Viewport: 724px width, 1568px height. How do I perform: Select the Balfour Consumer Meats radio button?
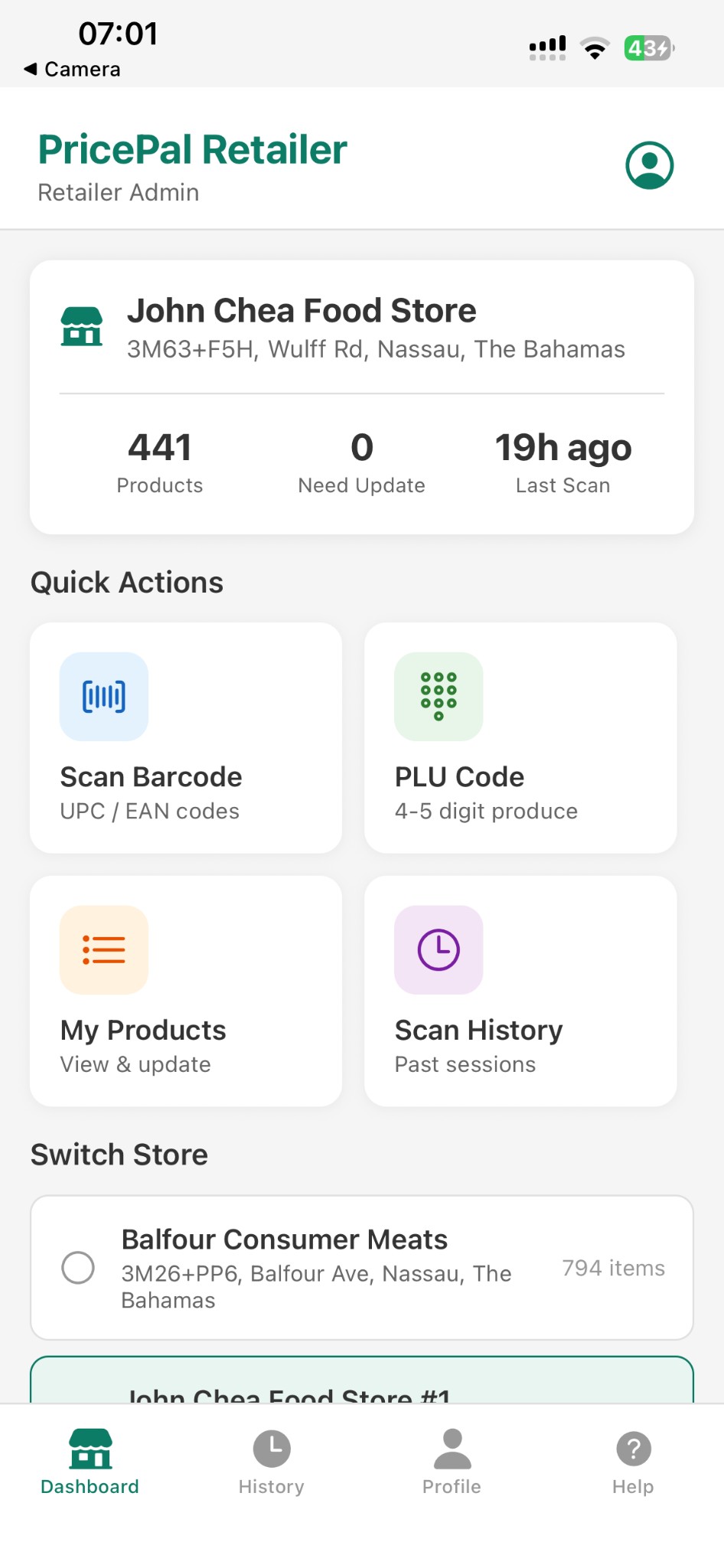(x=77, y=1268)
